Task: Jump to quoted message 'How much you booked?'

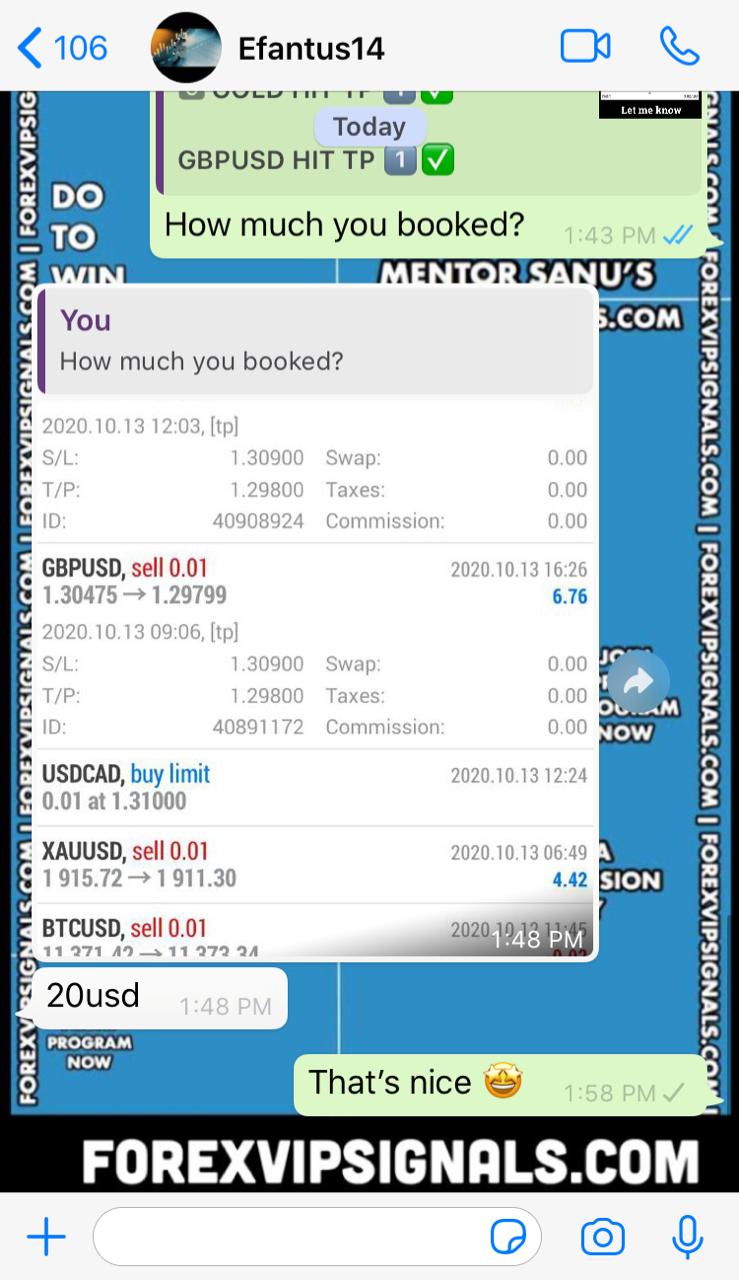Action: point(315,341)
